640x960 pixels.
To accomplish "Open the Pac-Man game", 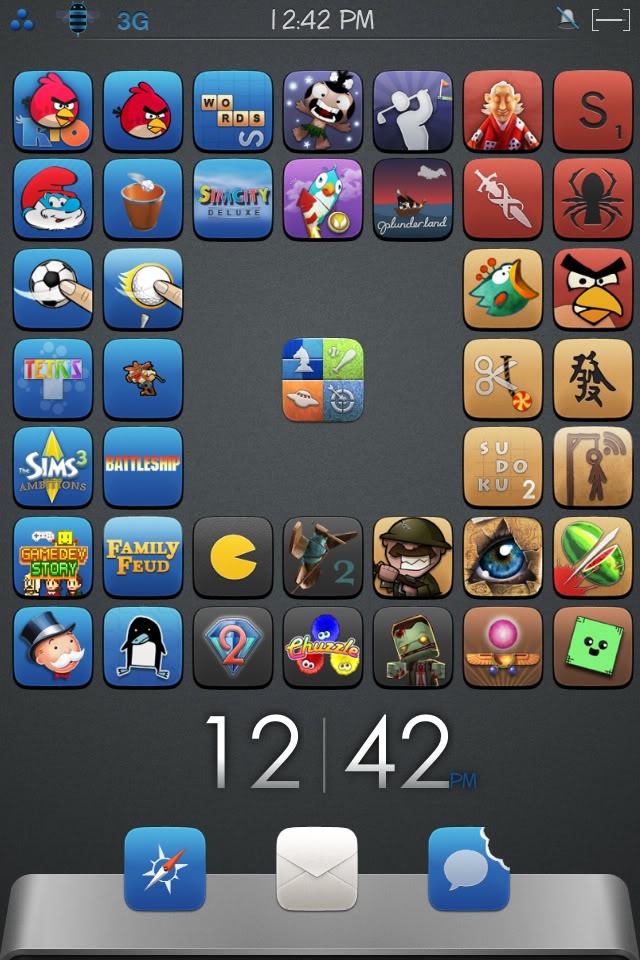I will (x=233, y=557).
